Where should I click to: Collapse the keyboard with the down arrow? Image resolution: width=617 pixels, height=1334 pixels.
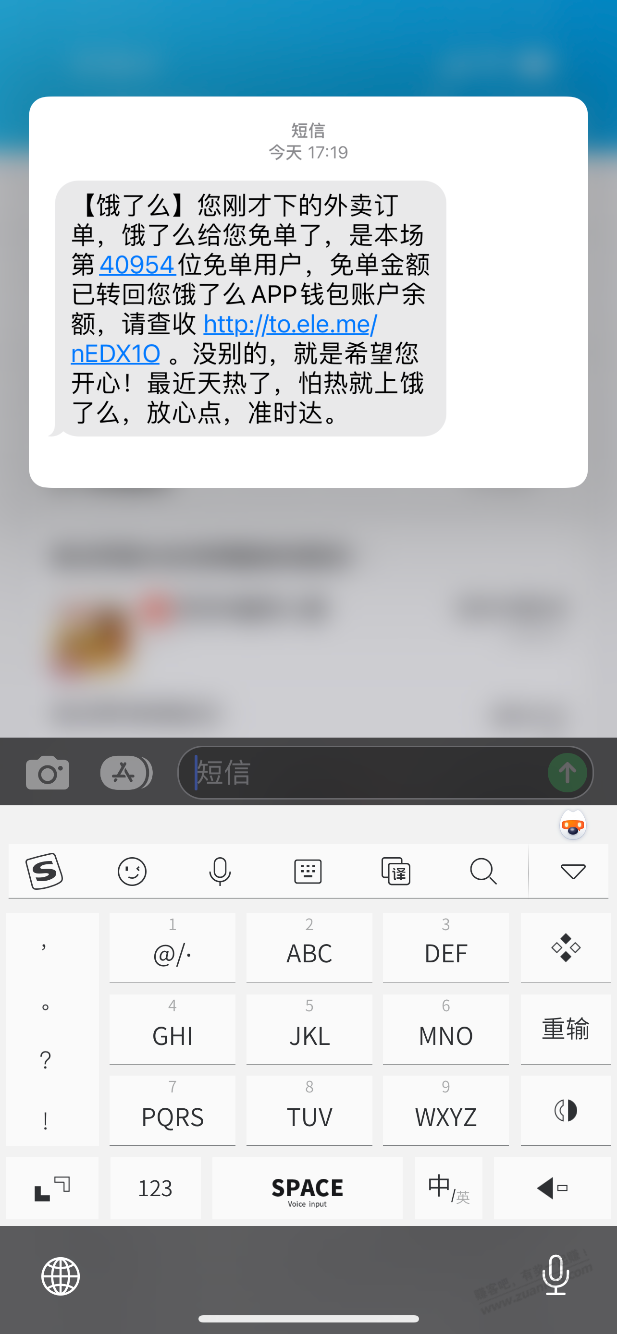click(573, 872)
